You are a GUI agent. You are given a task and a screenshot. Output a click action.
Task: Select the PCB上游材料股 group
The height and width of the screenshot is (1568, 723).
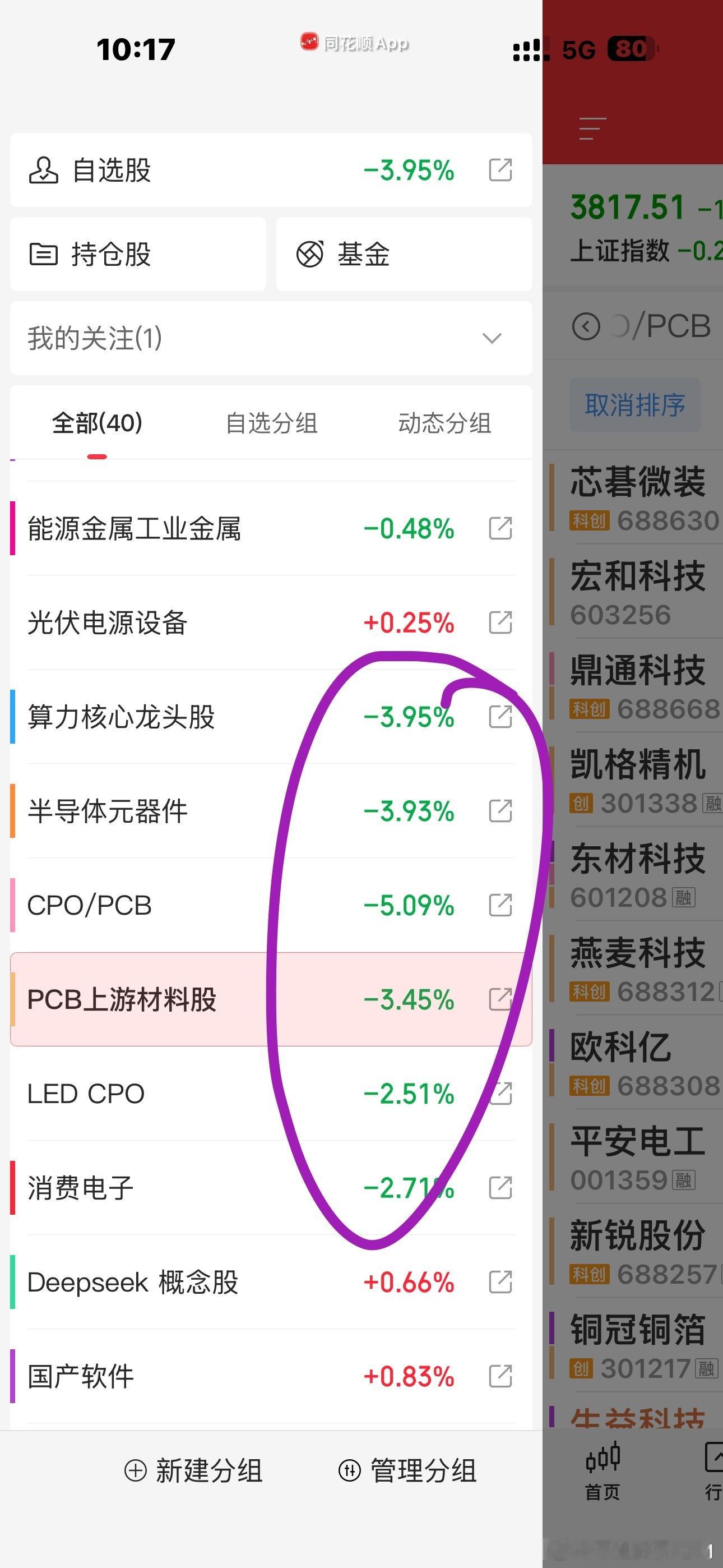[x=271, y=999]
